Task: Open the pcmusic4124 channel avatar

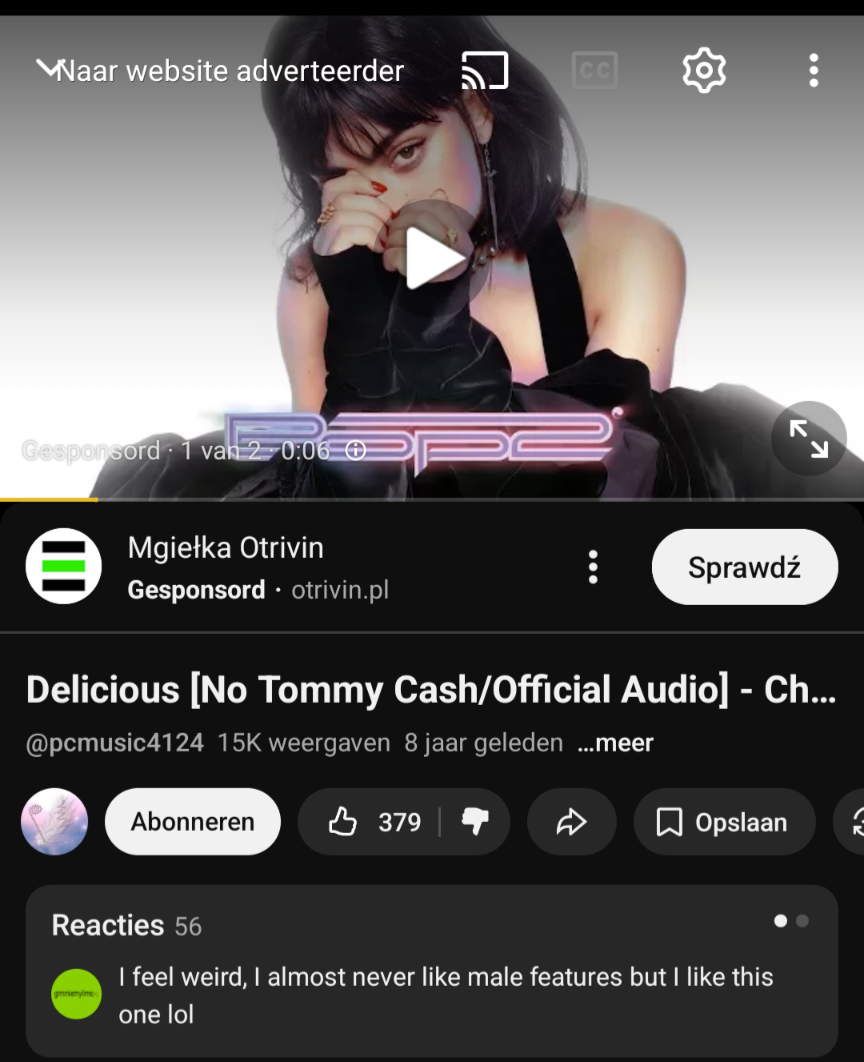Action: click(55, 822)
